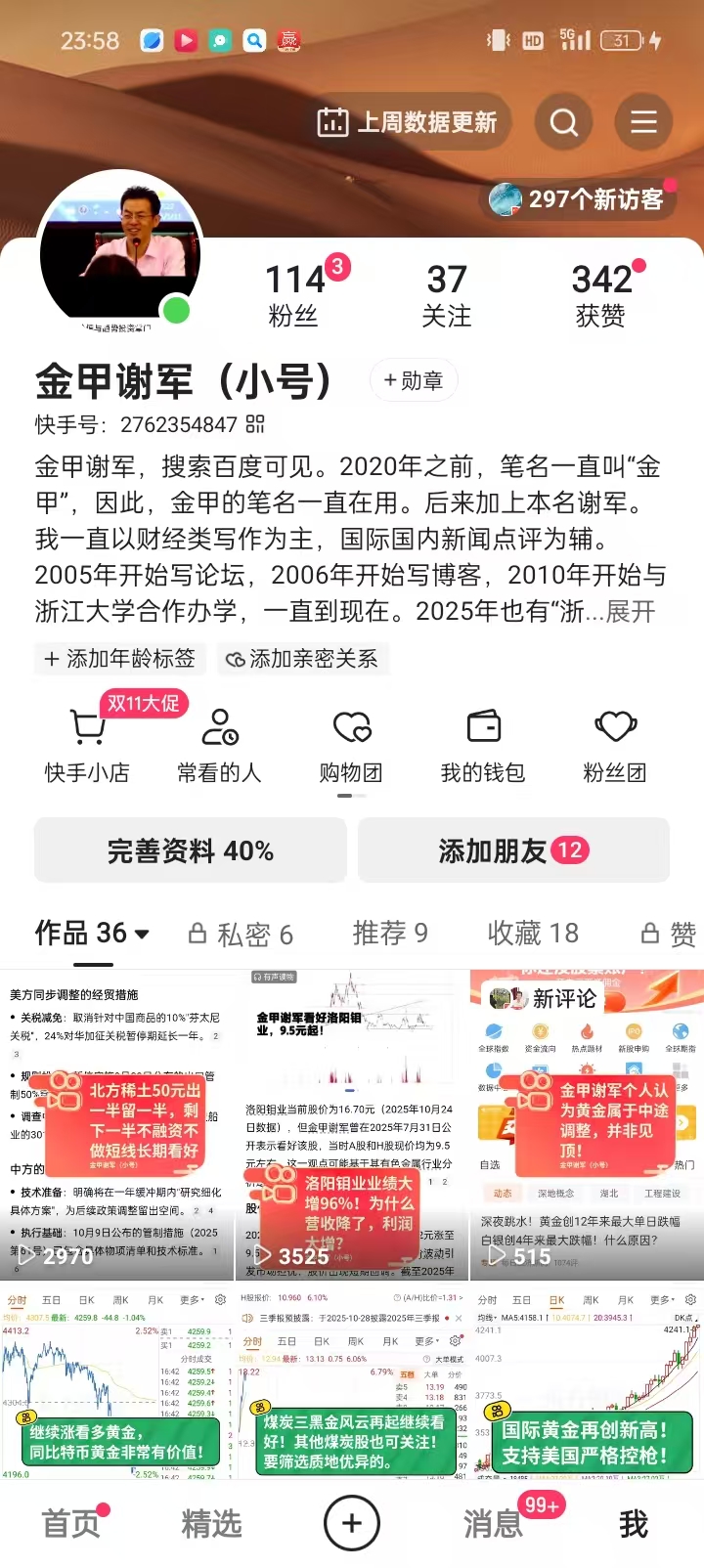The width and height of the screenshot is (704, 1568).
Task: Create a new post with plus button
Action: pos(352,1523)
